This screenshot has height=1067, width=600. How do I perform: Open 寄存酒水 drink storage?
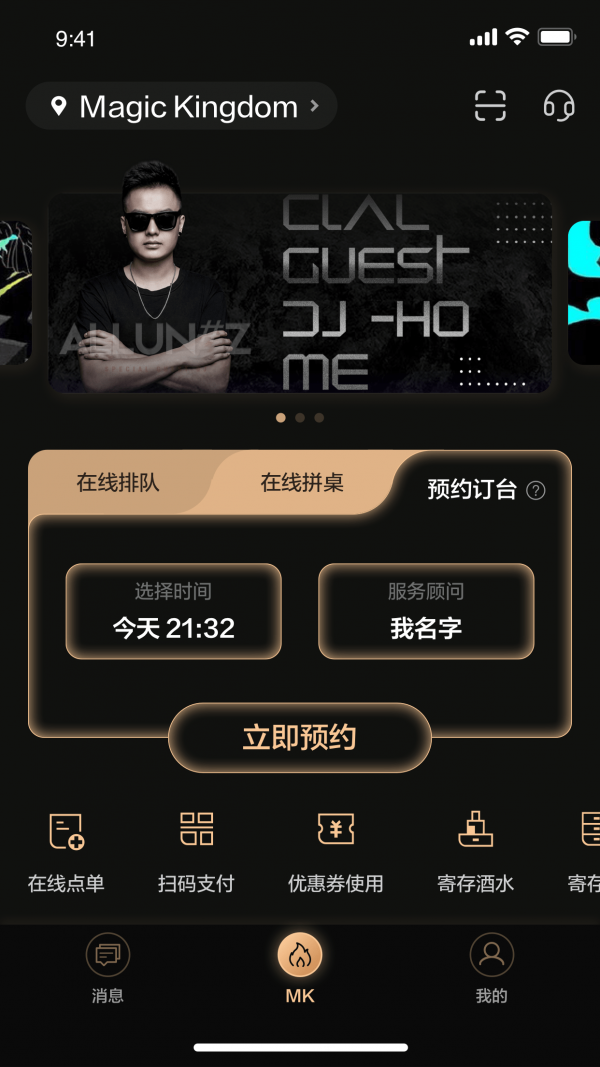tap(475, 848)
